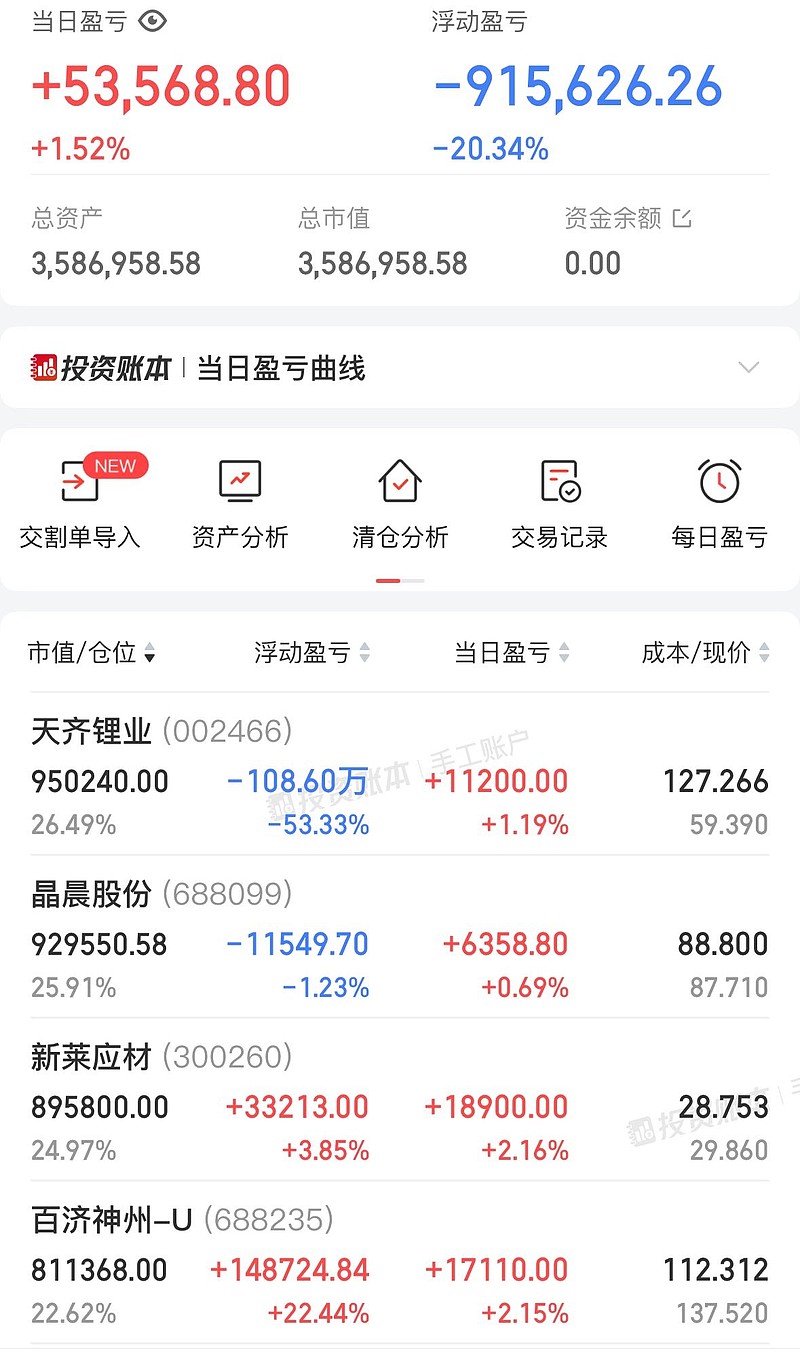Open the 新莱应材 holding

click(x=400, y=1100)
